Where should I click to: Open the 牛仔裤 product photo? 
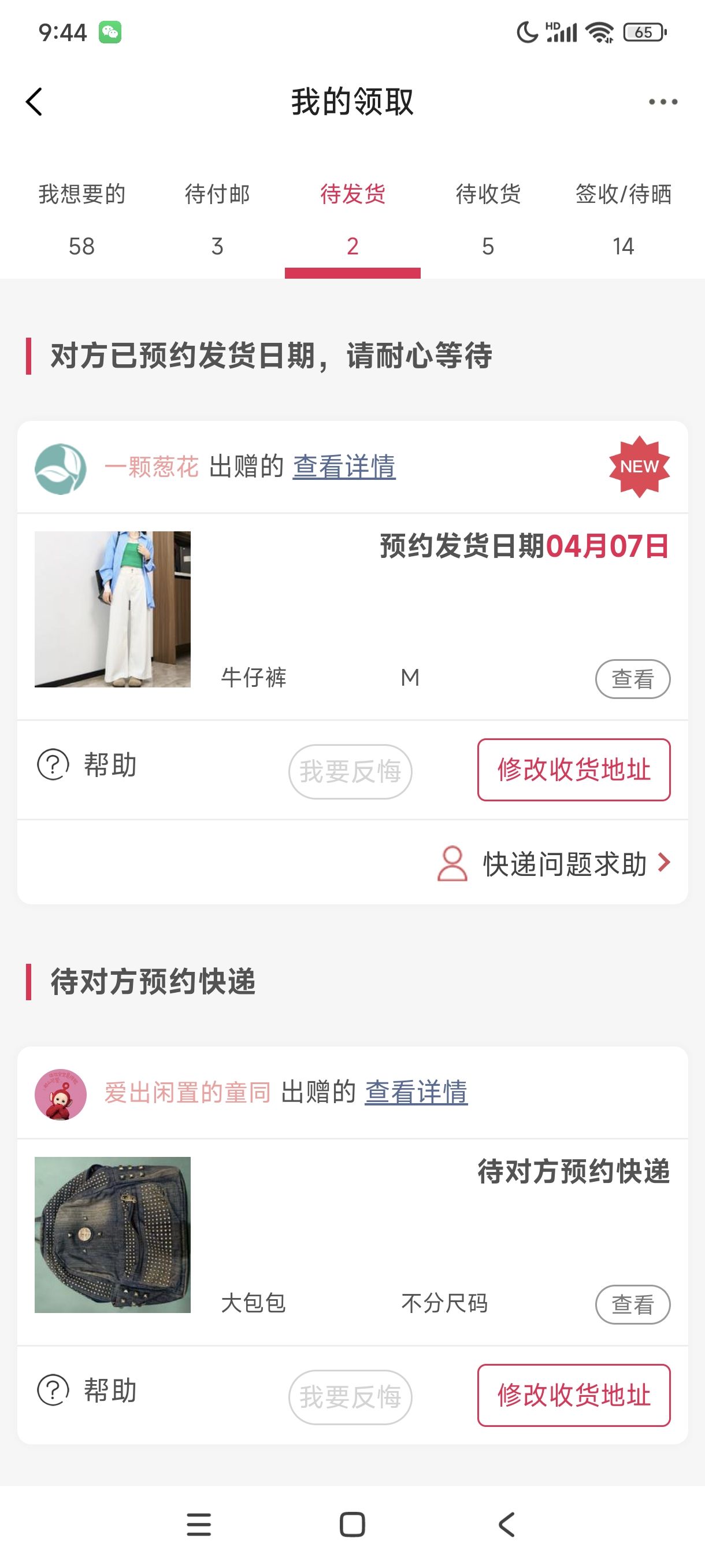(x=113, y=609)
